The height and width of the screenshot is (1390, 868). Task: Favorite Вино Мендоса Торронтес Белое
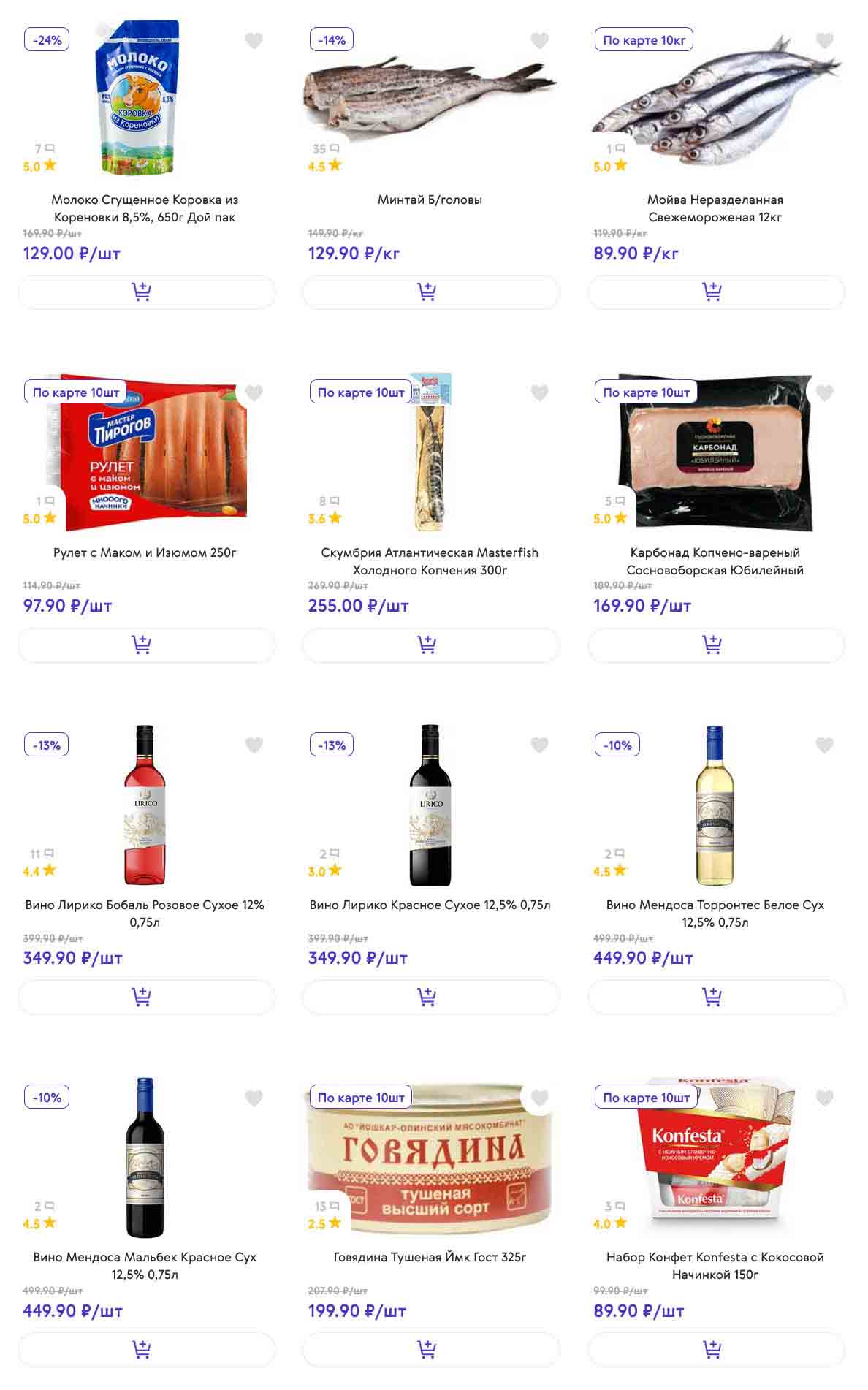[824, 745]
